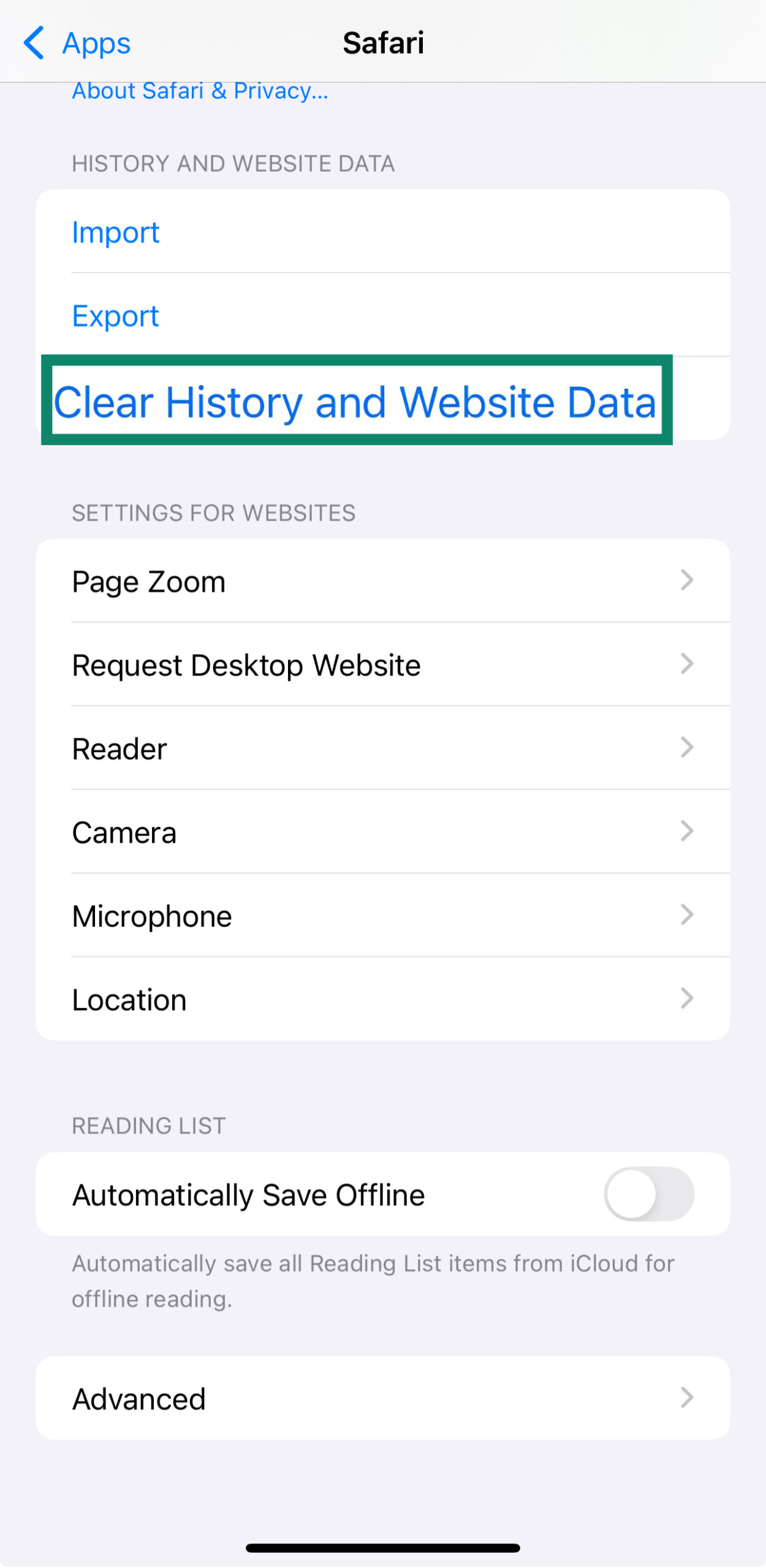Open Microphone website settings
766x1568 pixels.
pyautogui.click(x=382, y=916)
